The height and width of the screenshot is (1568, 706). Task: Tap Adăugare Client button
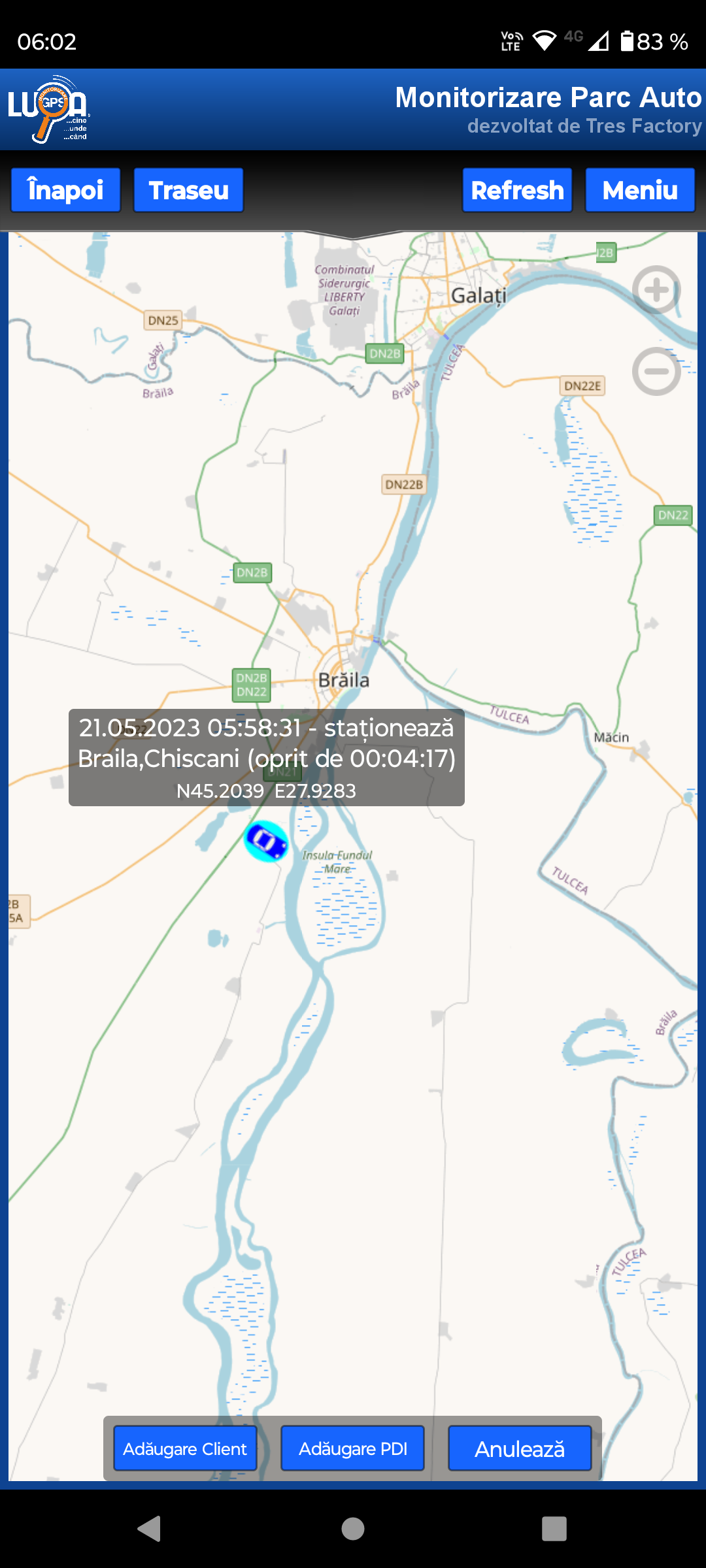(x=185, y=1448)
